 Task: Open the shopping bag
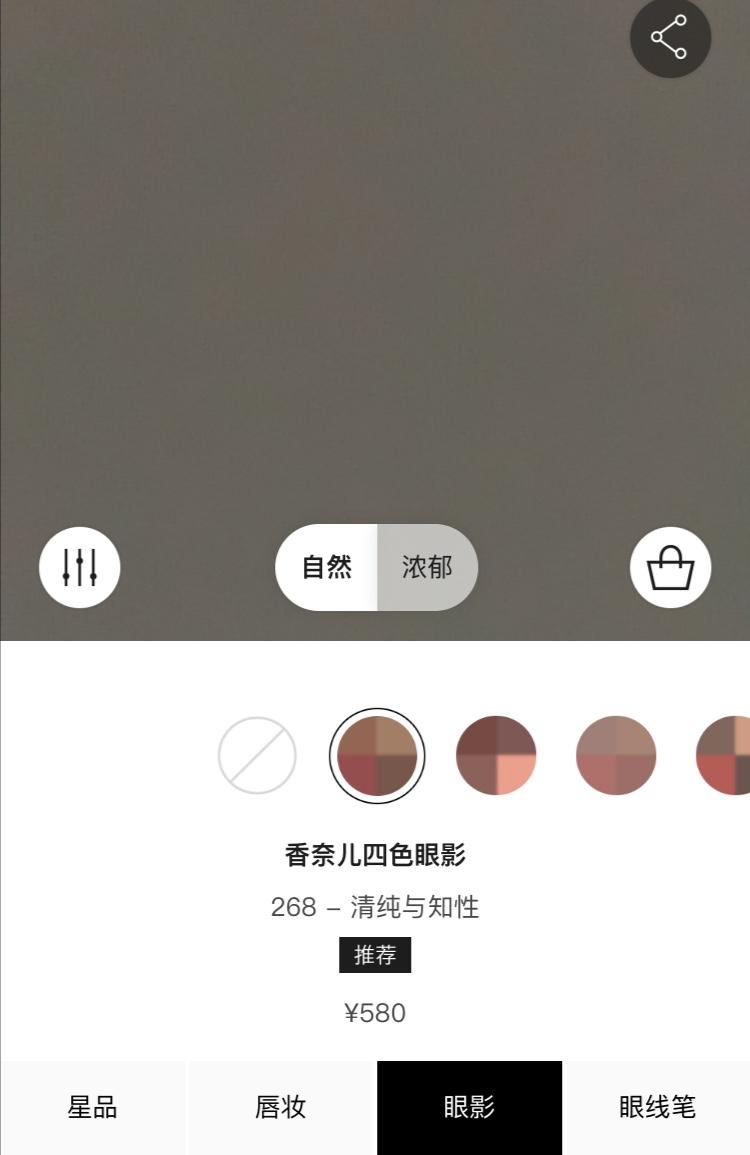(670, 567)
